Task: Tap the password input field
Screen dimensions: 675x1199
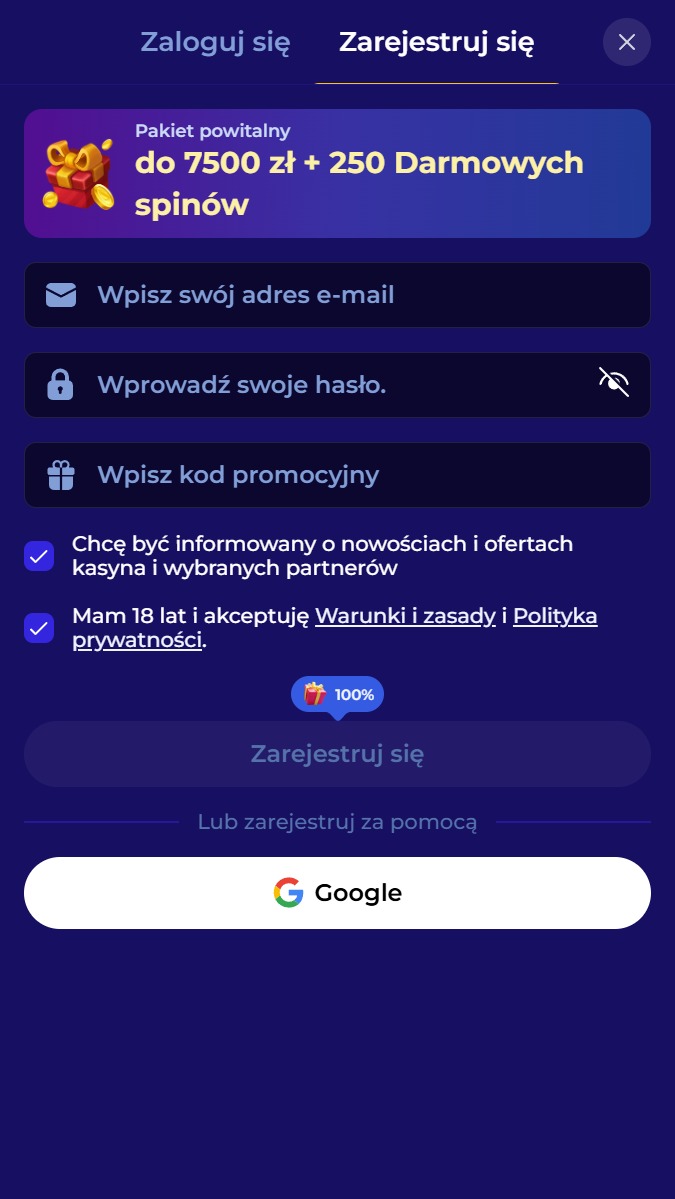Action: coord(337,385)
